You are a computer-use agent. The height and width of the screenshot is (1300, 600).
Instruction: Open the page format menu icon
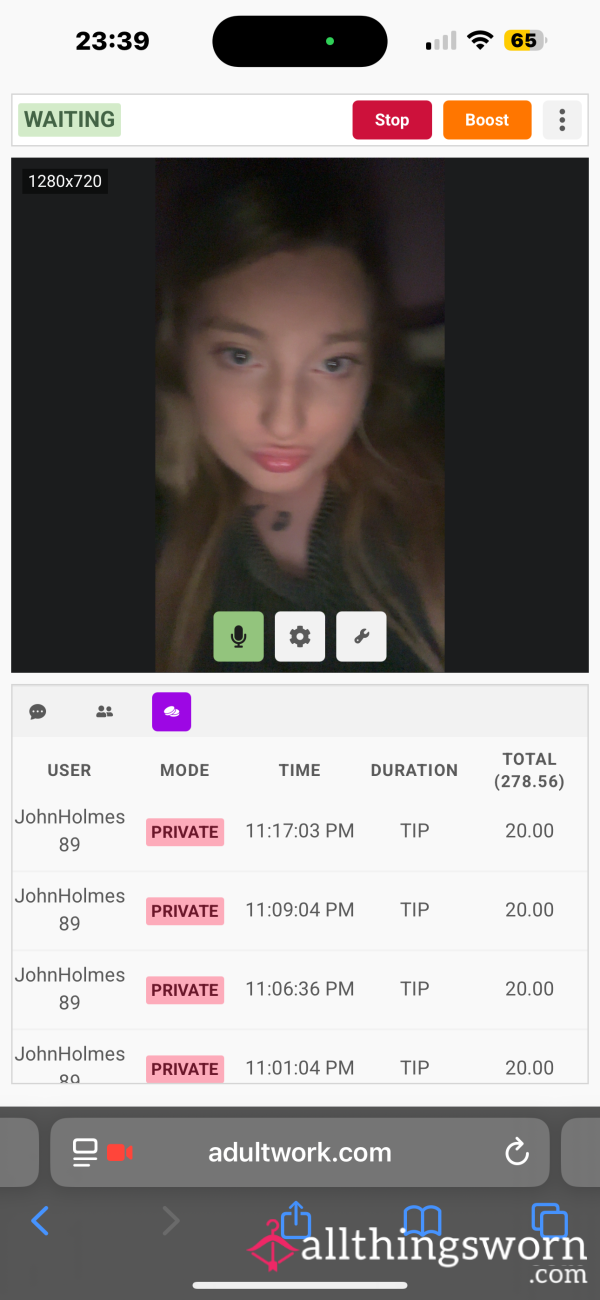85,1152
